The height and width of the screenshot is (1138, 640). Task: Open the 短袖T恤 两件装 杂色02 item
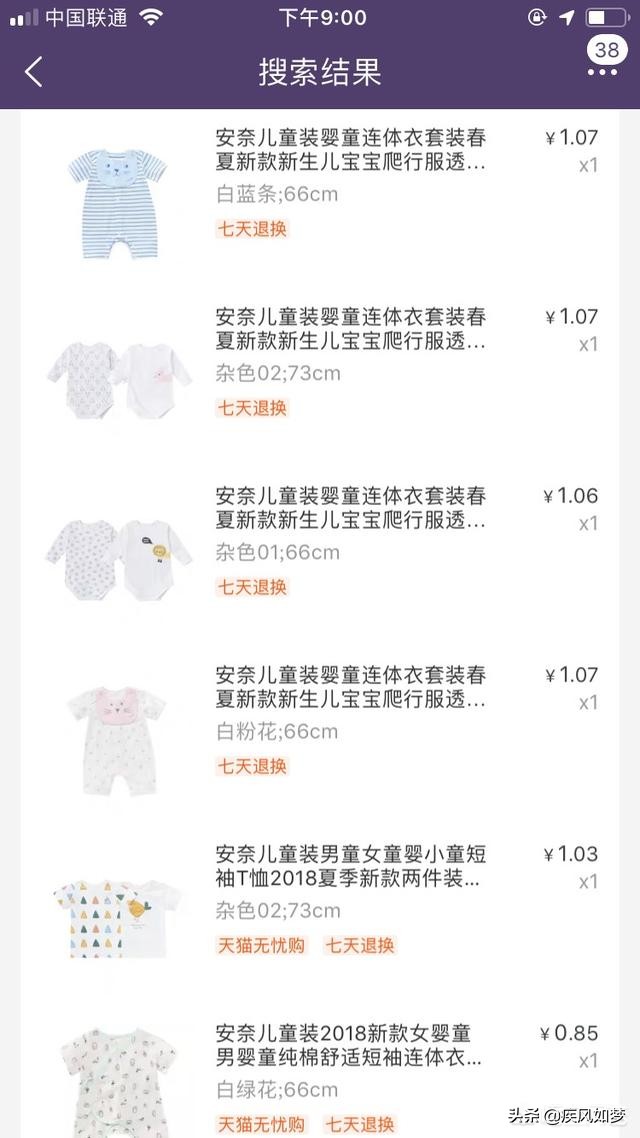tap(350, 866)
